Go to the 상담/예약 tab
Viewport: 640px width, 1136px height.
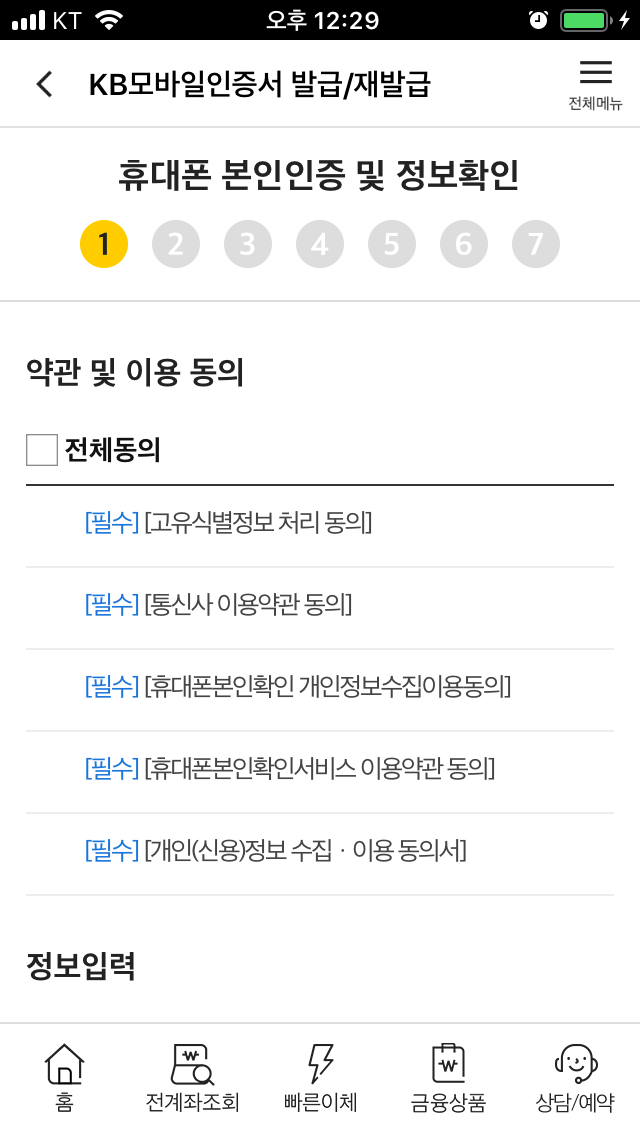[575, 1078]
